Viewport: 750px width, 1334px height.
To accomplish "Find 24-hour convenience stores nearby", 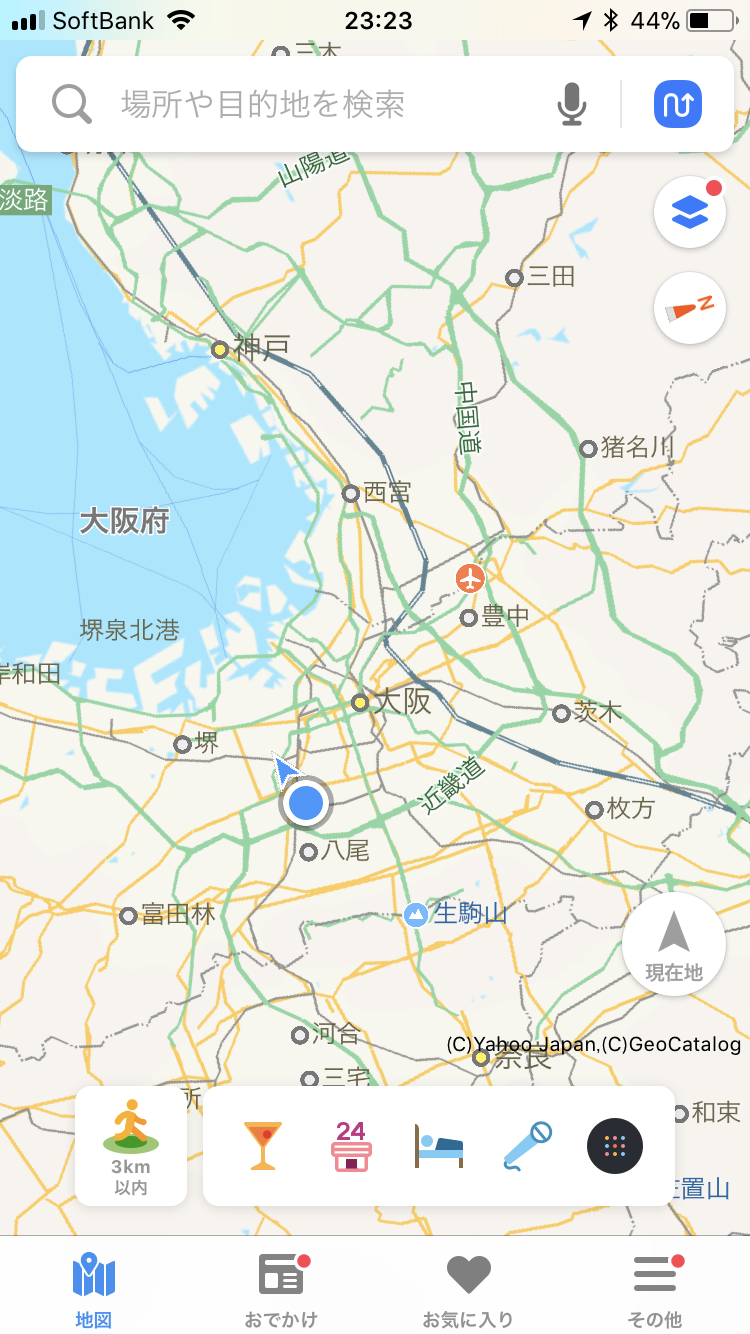I will [351, 1146].
